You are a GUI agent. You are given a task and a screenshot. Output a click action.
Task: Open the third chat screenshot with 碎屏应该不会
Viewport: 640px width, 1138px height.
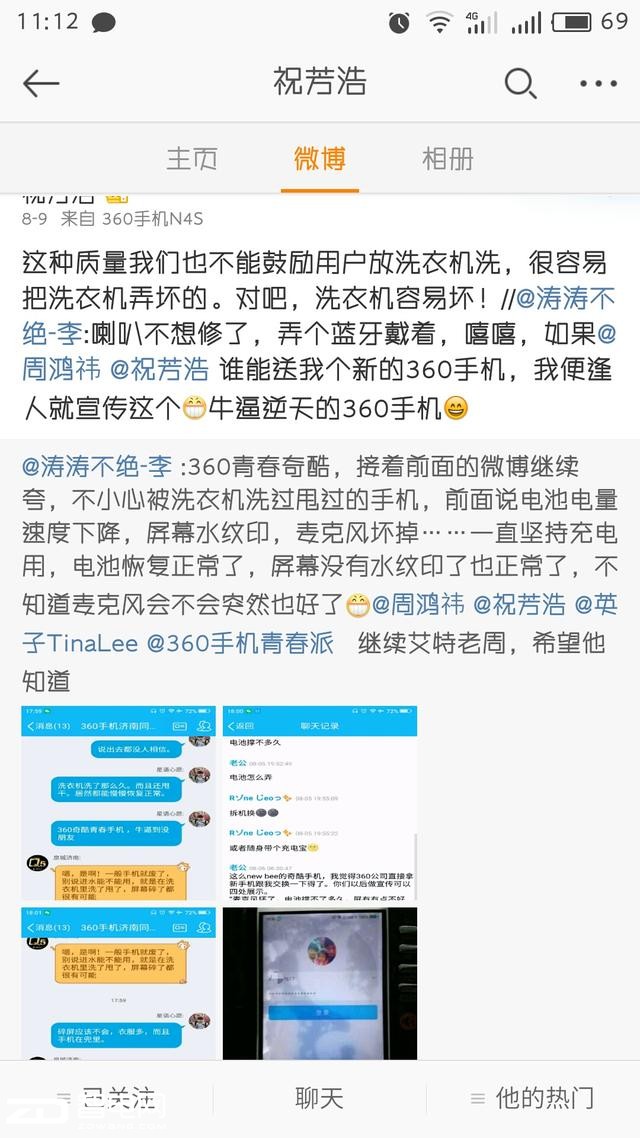(118, 982)
